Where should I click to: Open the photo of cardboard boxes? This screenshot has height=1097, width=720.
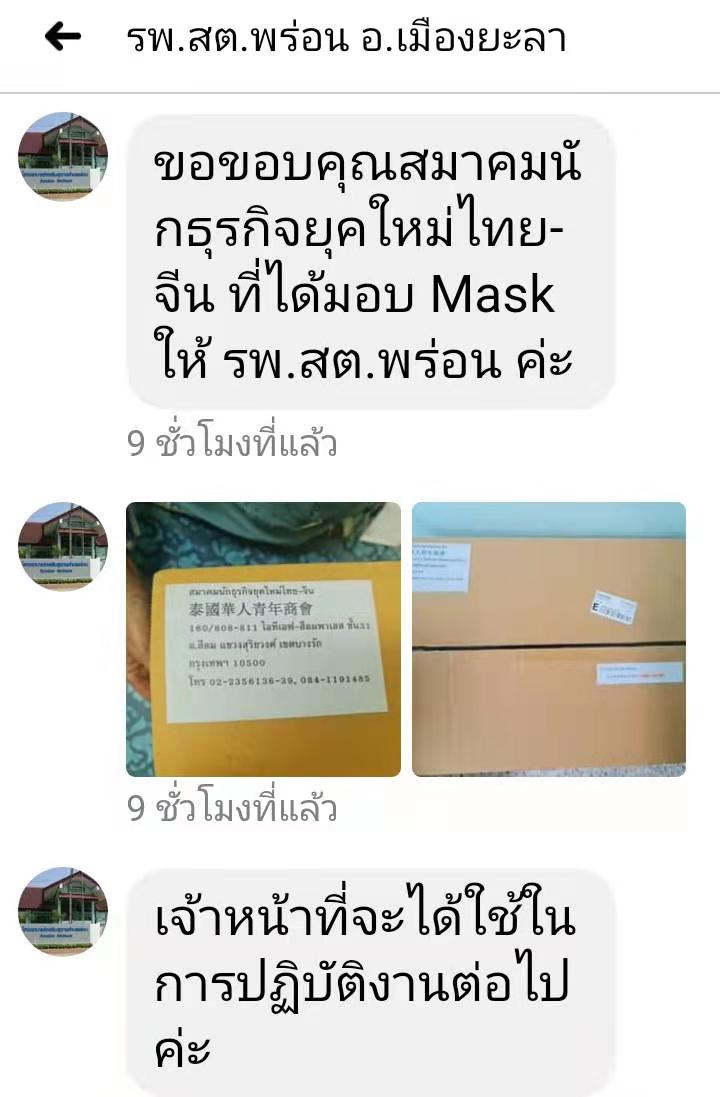point(549,639)
